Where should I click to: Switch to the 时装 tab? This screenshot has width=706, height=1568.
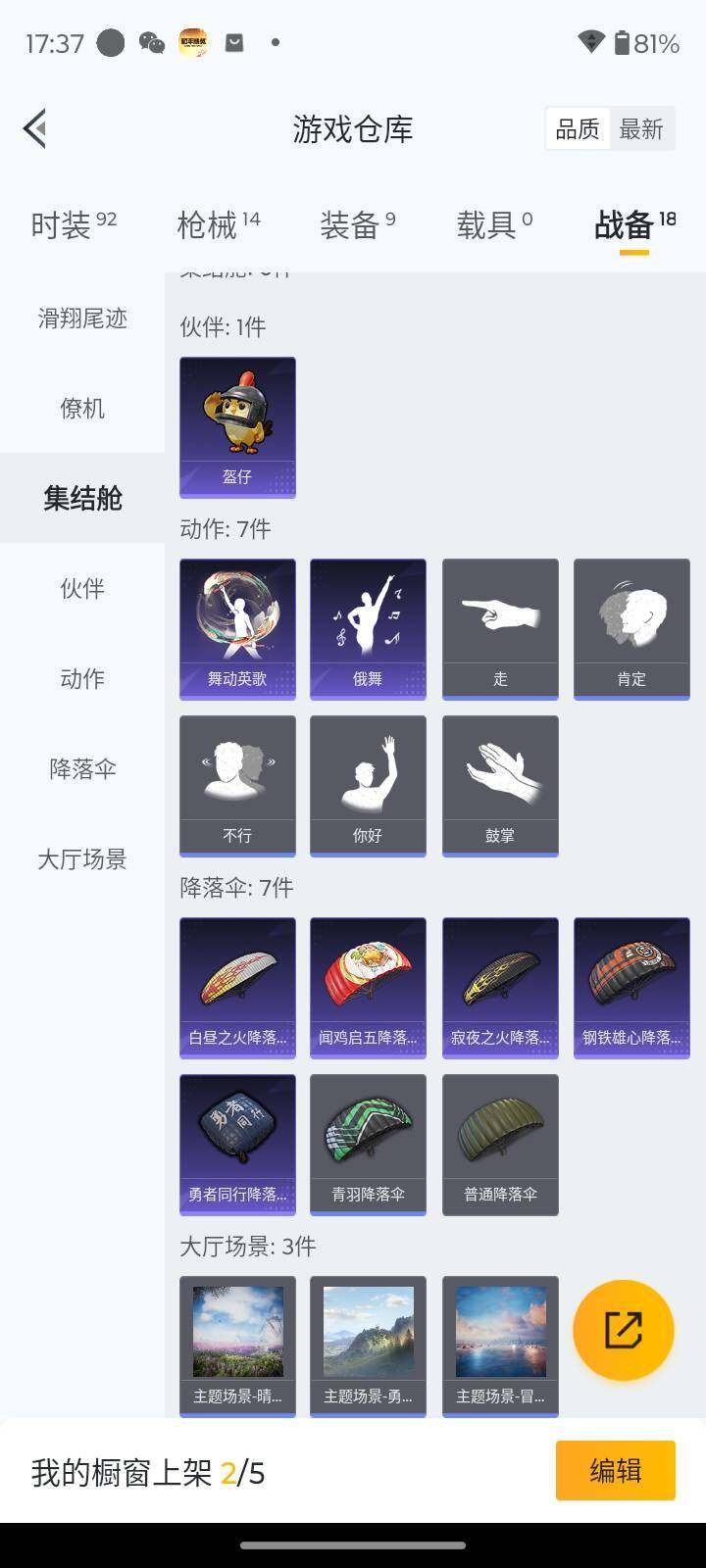pyautogui.click(x=74, y=224)
